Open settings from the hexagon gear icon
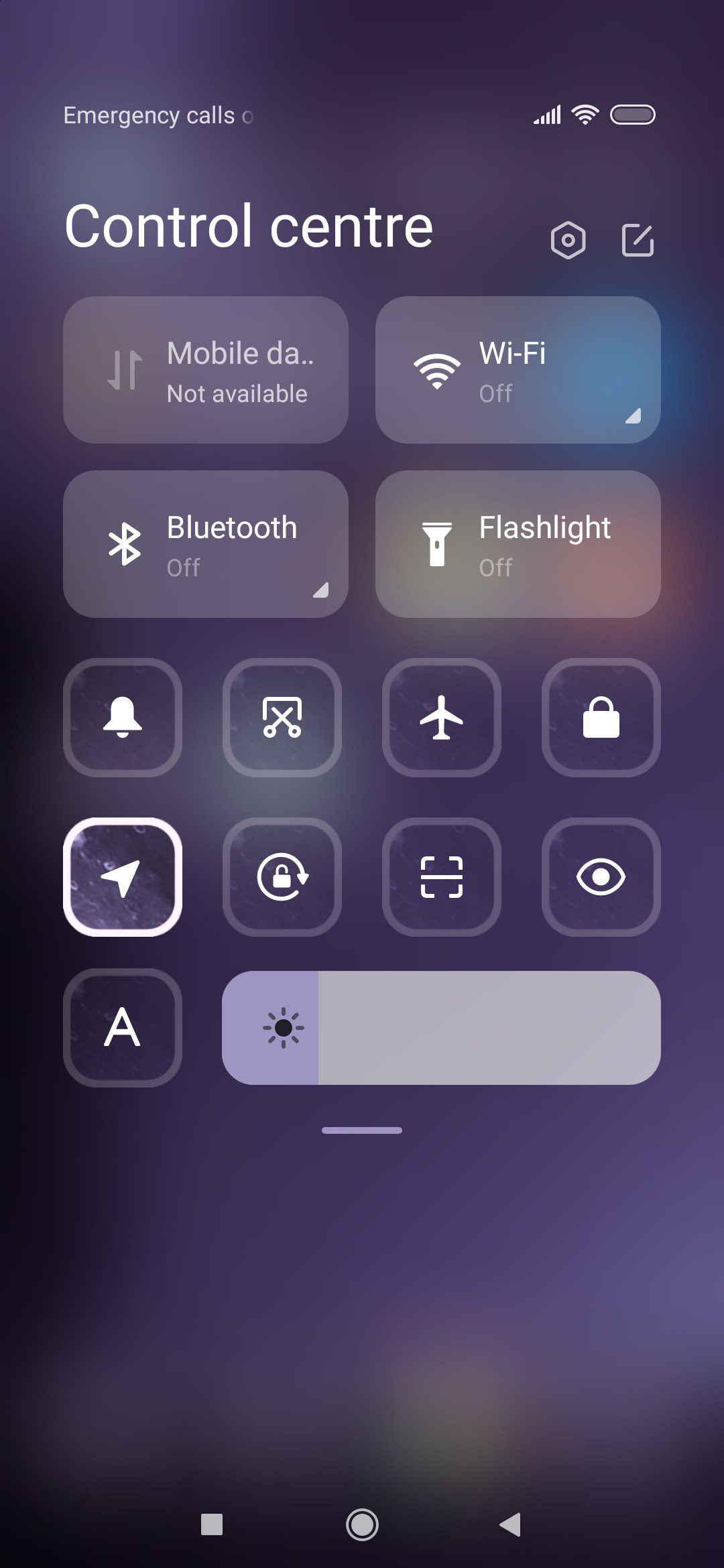 (568, 240)
